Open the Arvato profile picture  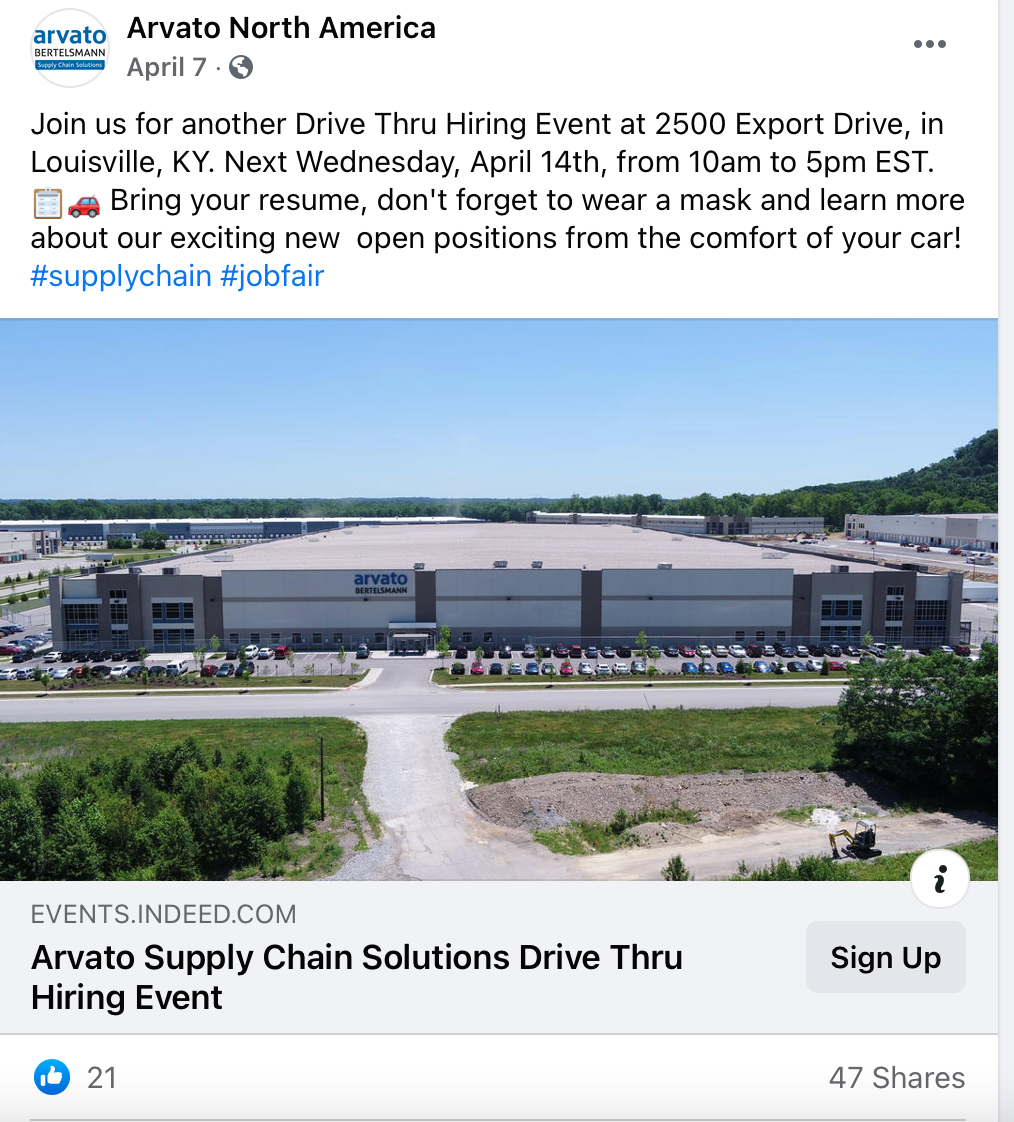pos(70,47)
